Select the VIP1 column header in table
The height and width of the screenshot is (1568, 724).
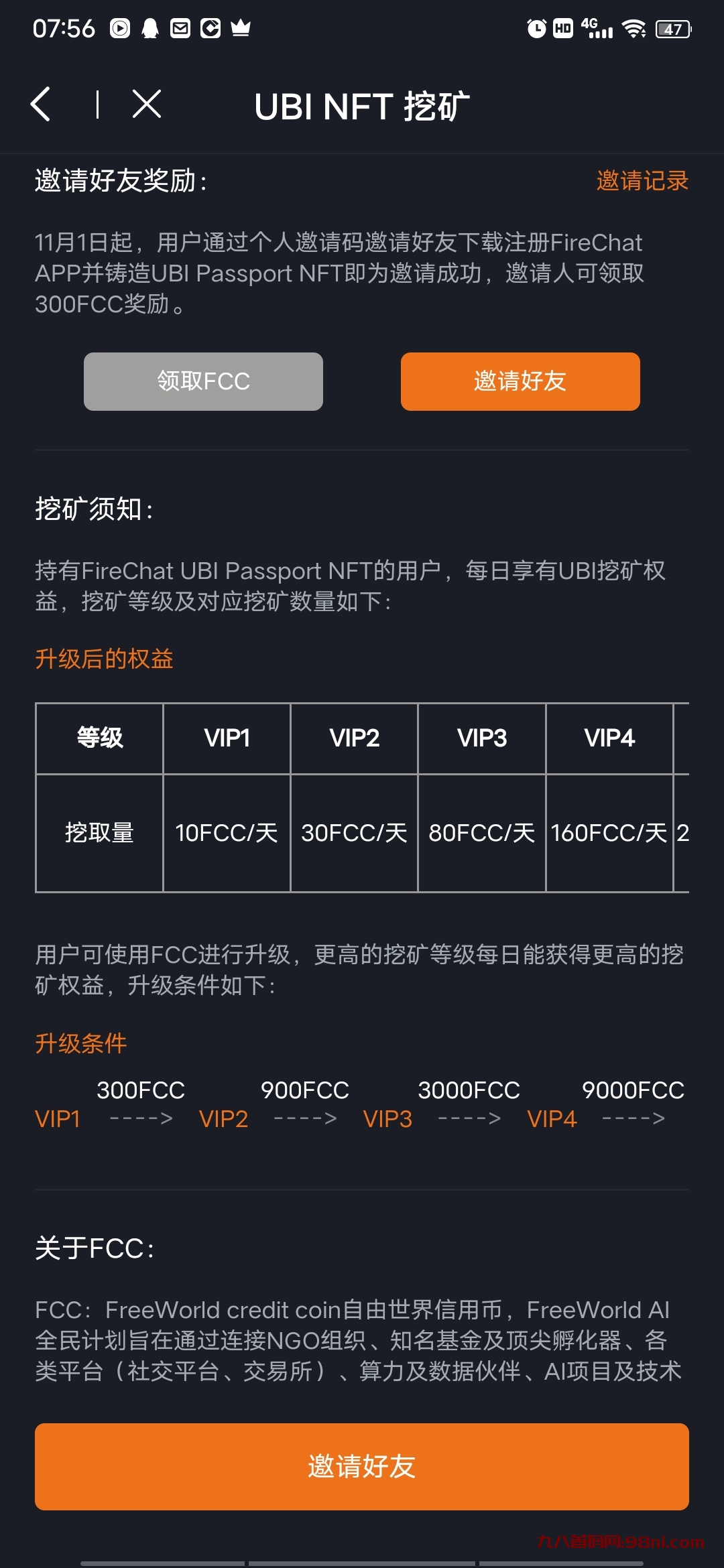click(227, 738)
